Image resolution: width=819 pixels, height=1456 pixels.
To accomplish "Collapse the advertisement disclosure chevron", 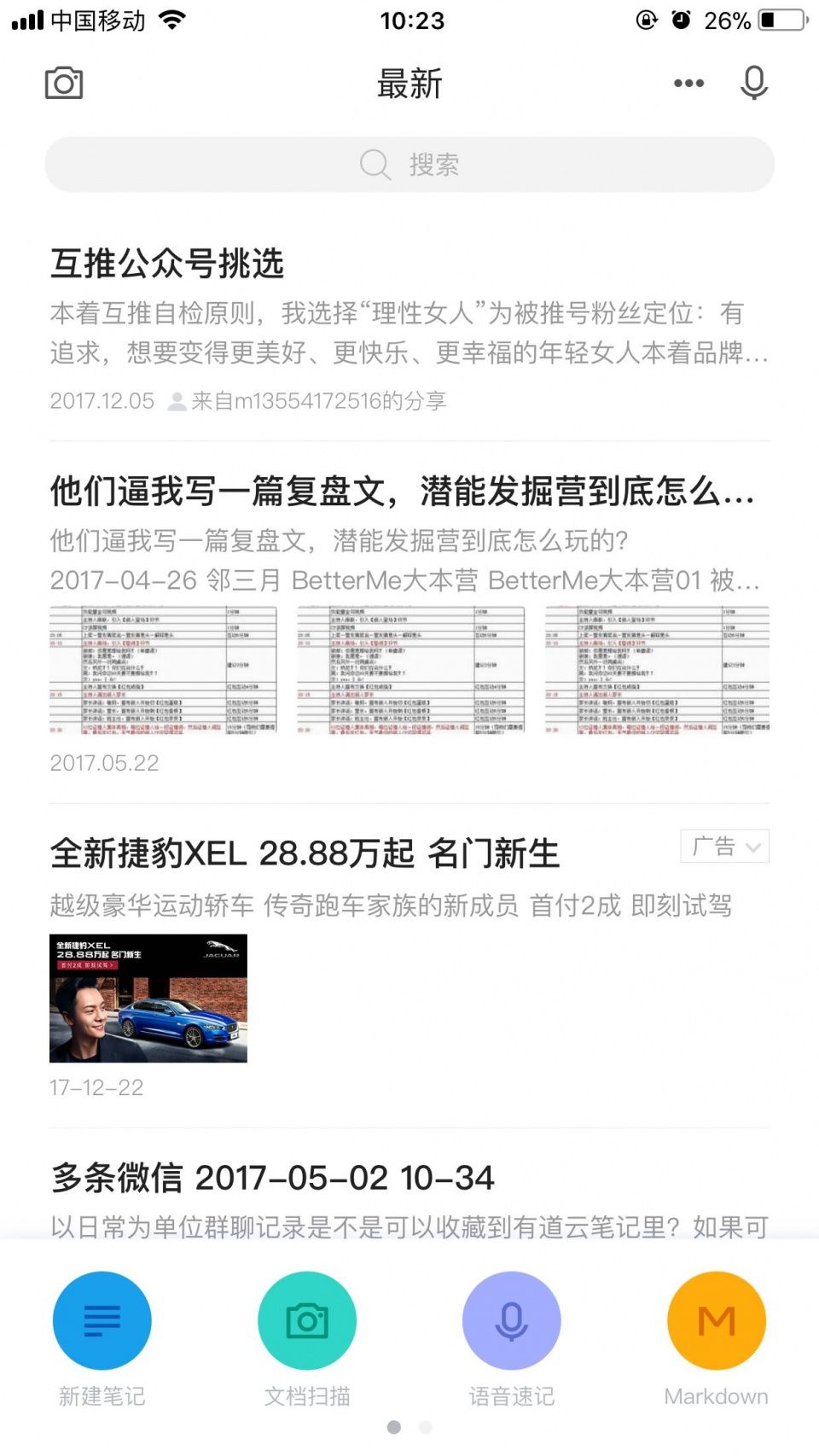I will point(754,847).
